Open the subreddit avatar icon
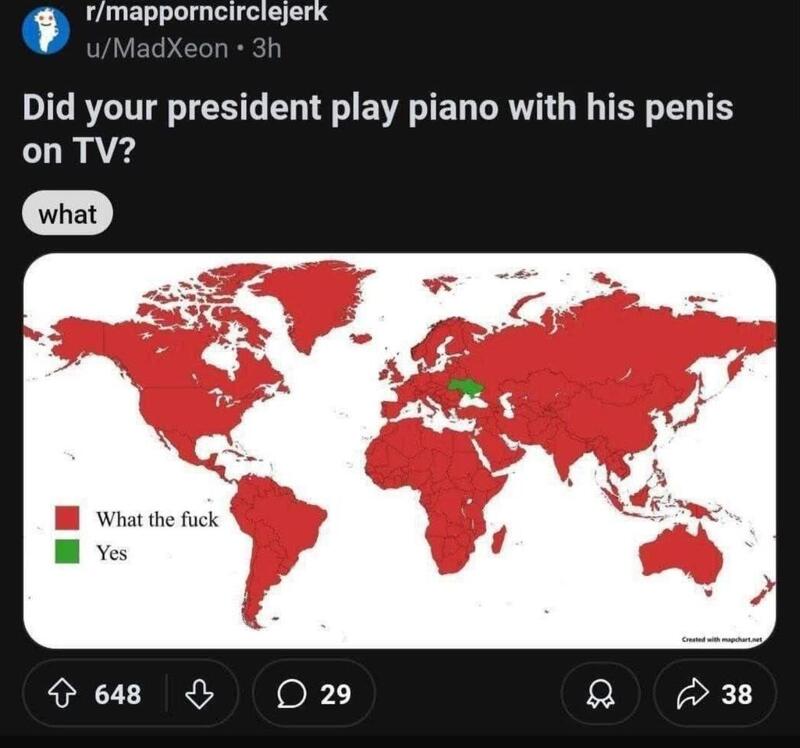The width and height of the screenshot is (800, 748). [x=42, y=32]
